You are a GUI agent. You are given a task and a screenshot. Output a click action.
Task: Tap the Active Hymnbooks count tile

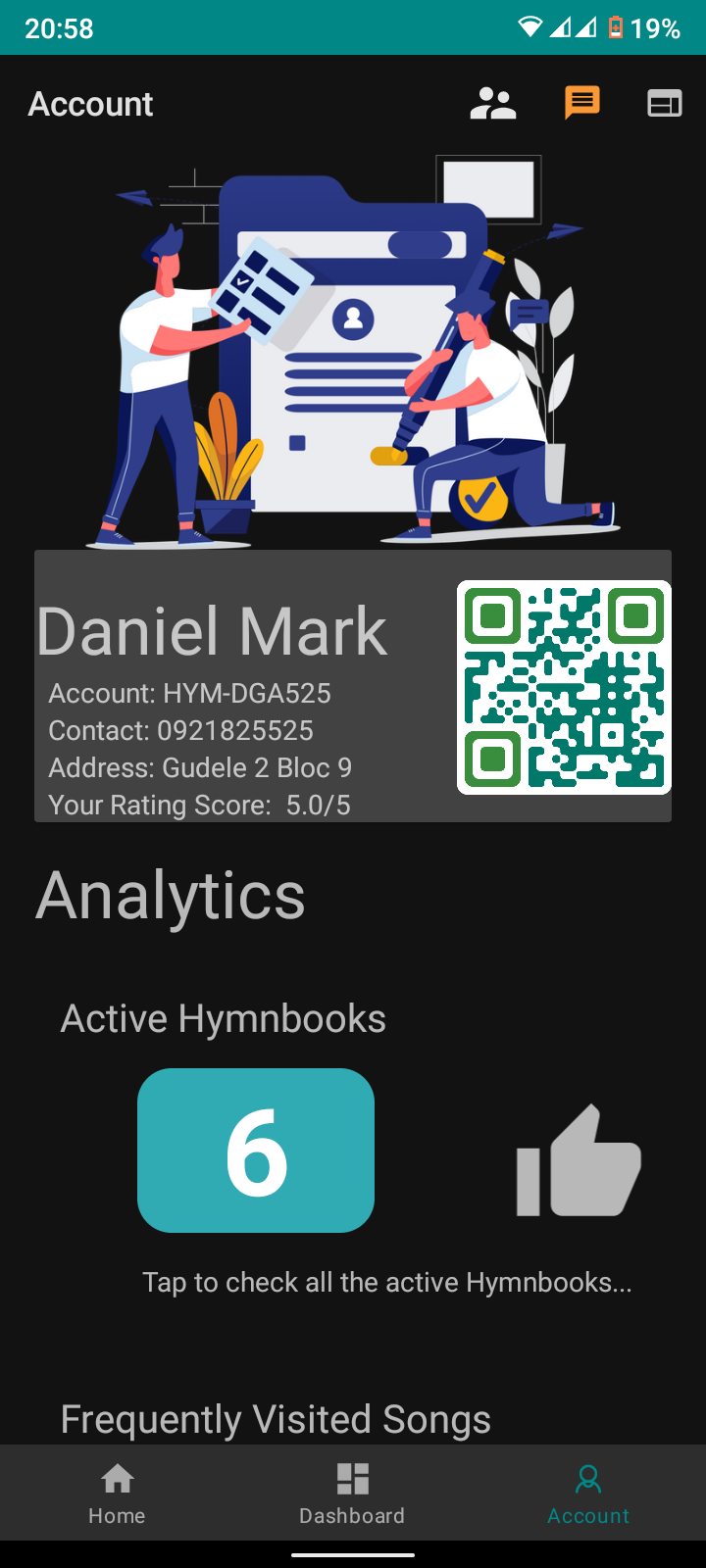click(256, 1150)
